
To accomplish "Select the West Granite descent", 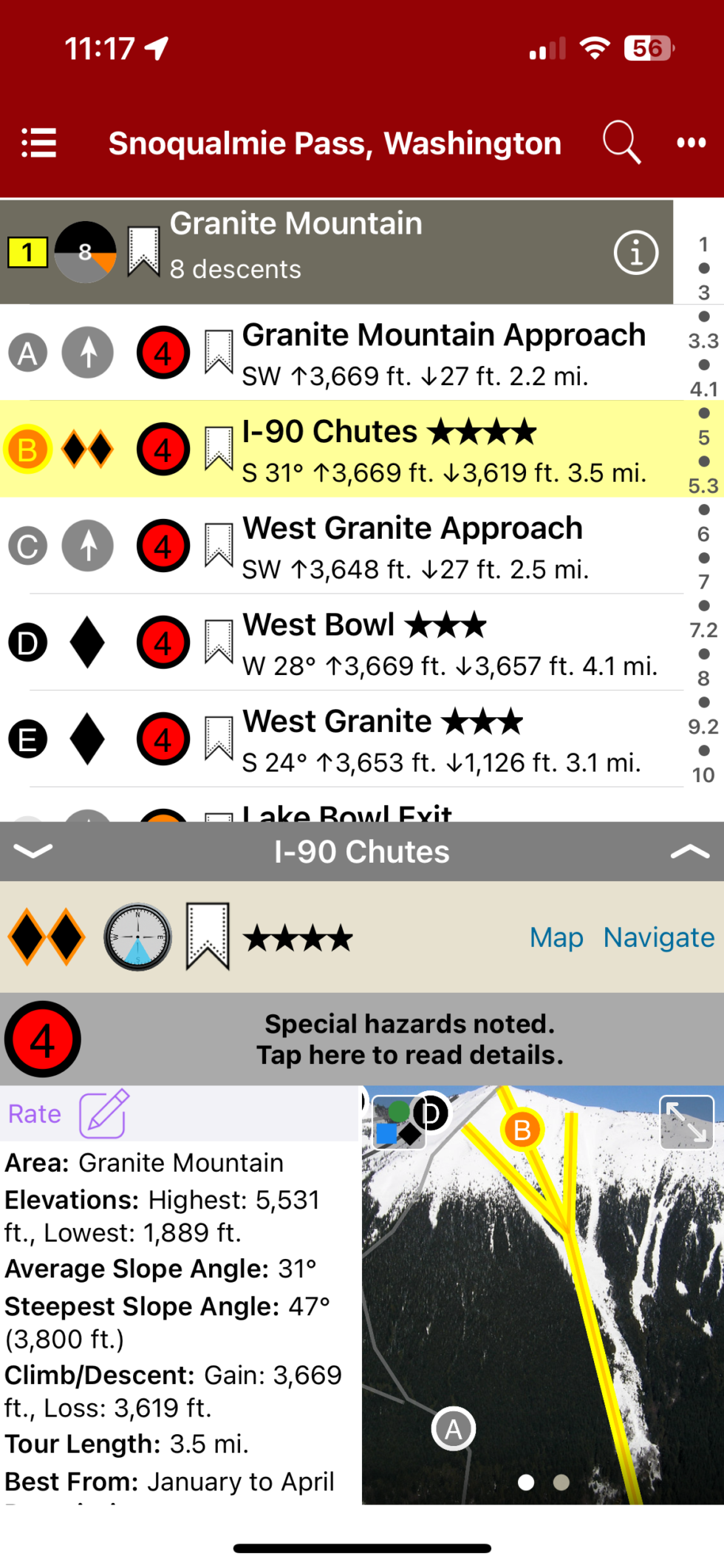I will pos(443,739).
